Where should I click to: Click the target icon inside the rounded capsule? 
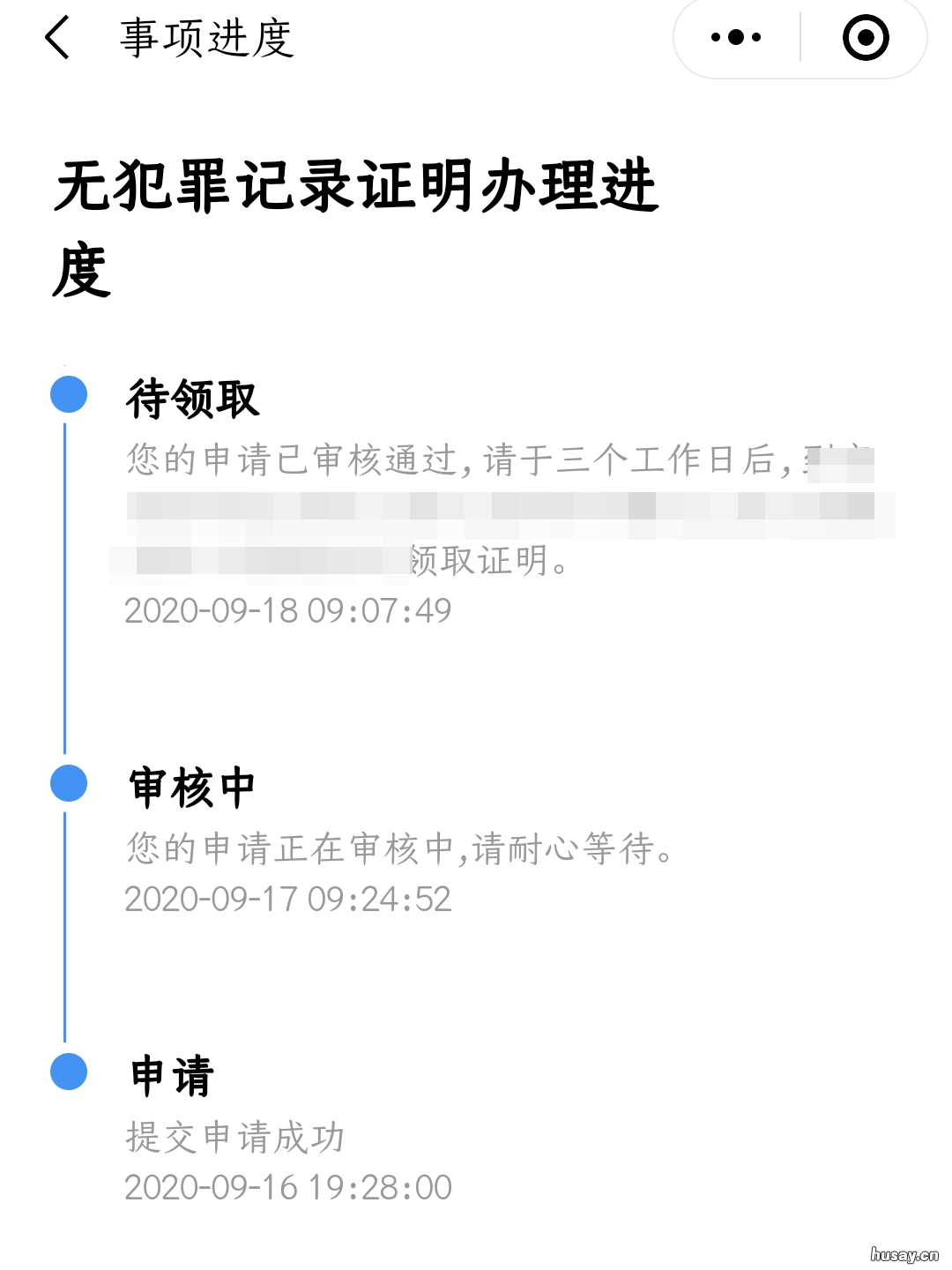tap(866, 36)
